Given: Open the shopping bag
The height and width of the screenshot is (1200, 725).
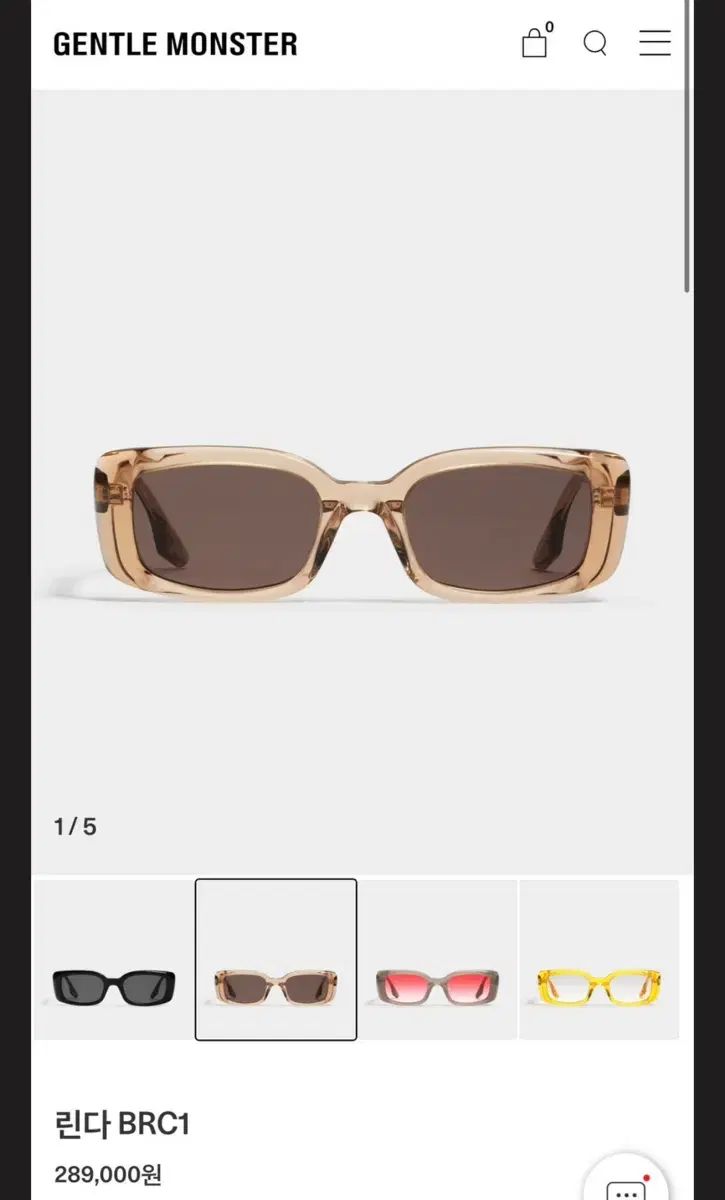Looking at the screenshot, I should 535,43.
